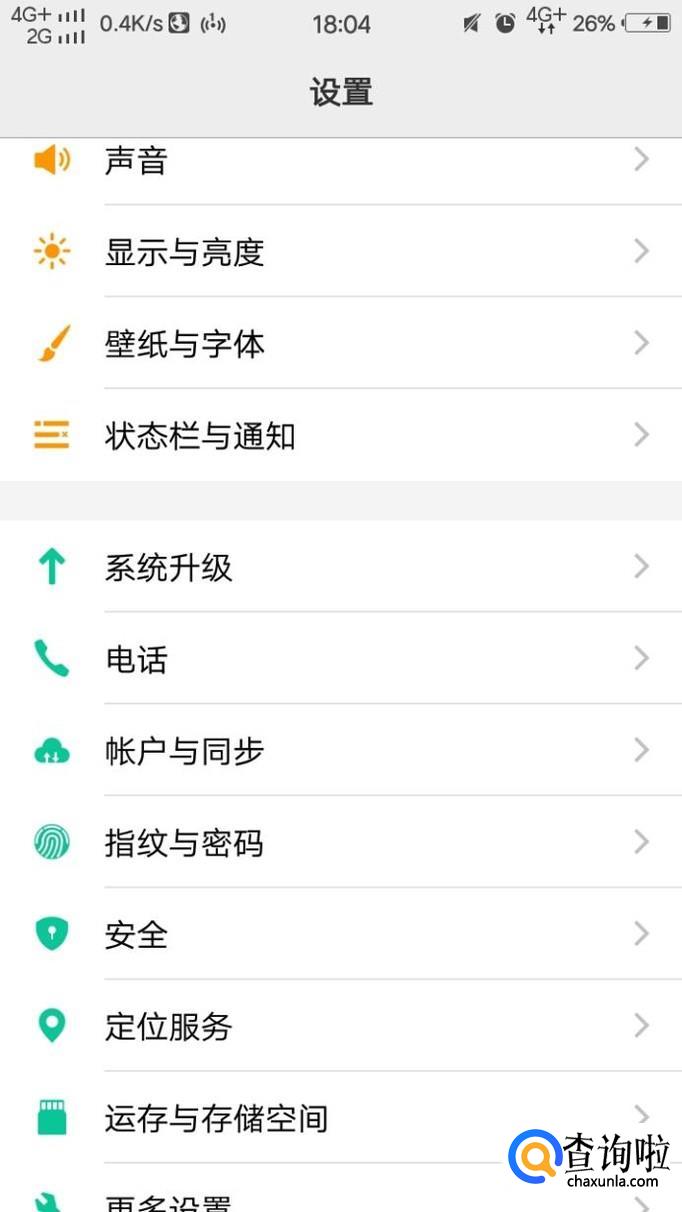Open 指纹与密码 settings
This screenshot has height=1212, width=682.
(184, 844)
